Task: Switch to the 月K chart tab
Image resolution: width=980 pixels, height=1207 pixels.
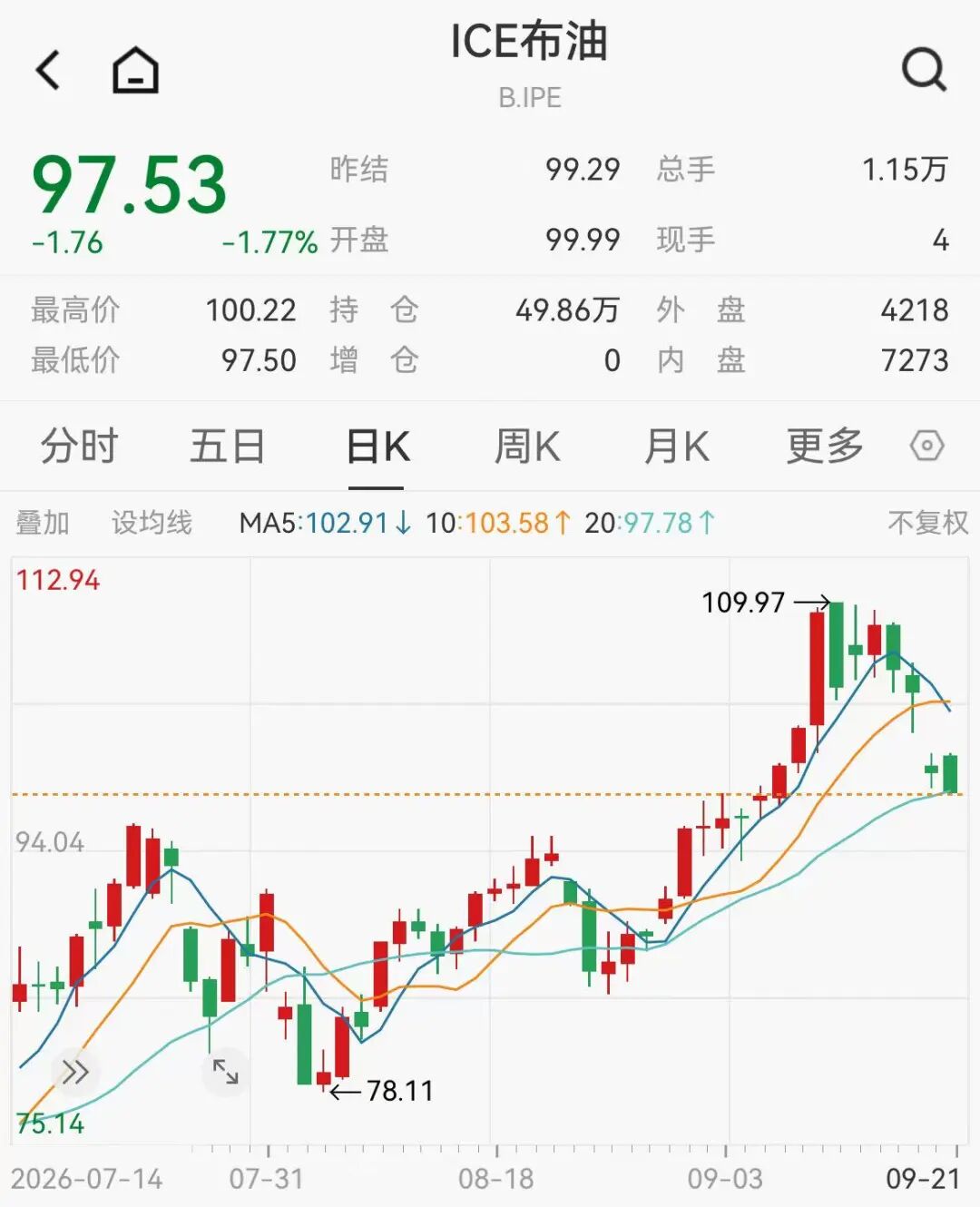Action: click(x=677, y=446)
